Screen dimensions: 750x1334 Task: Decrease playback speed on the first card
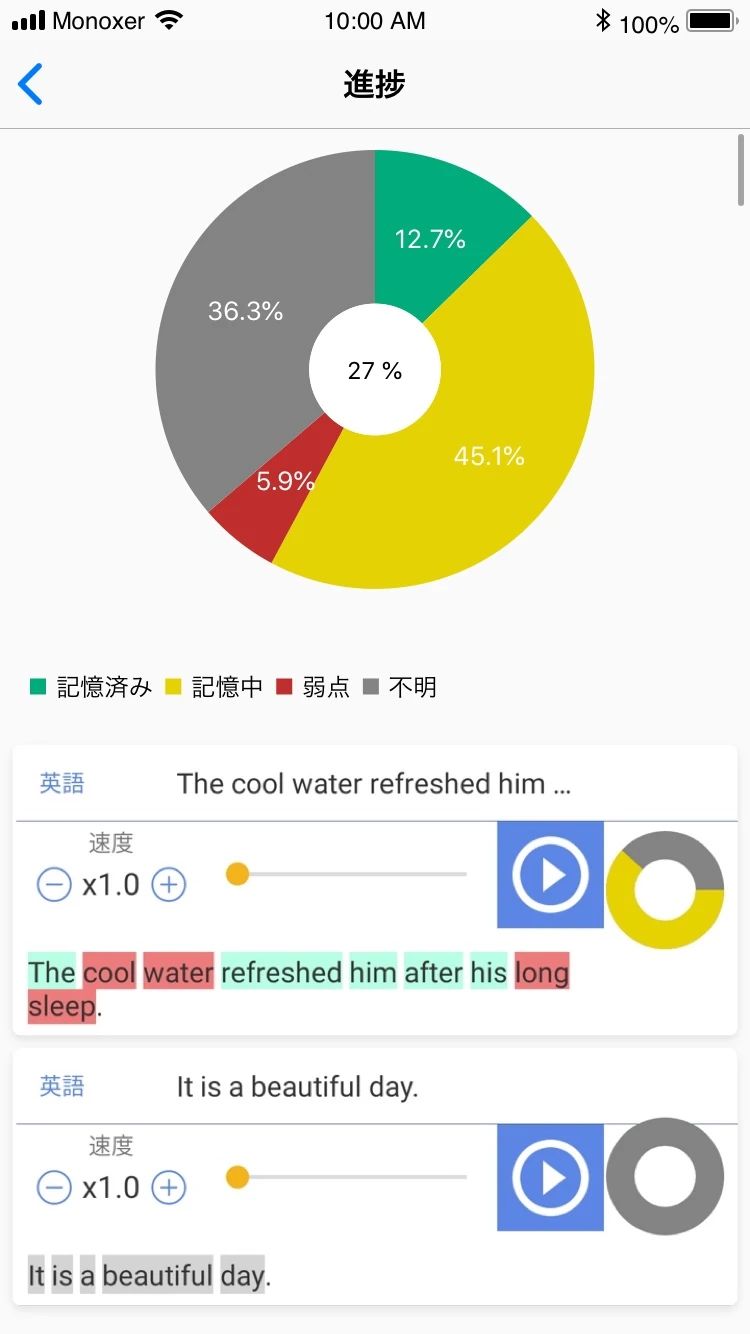54,885
